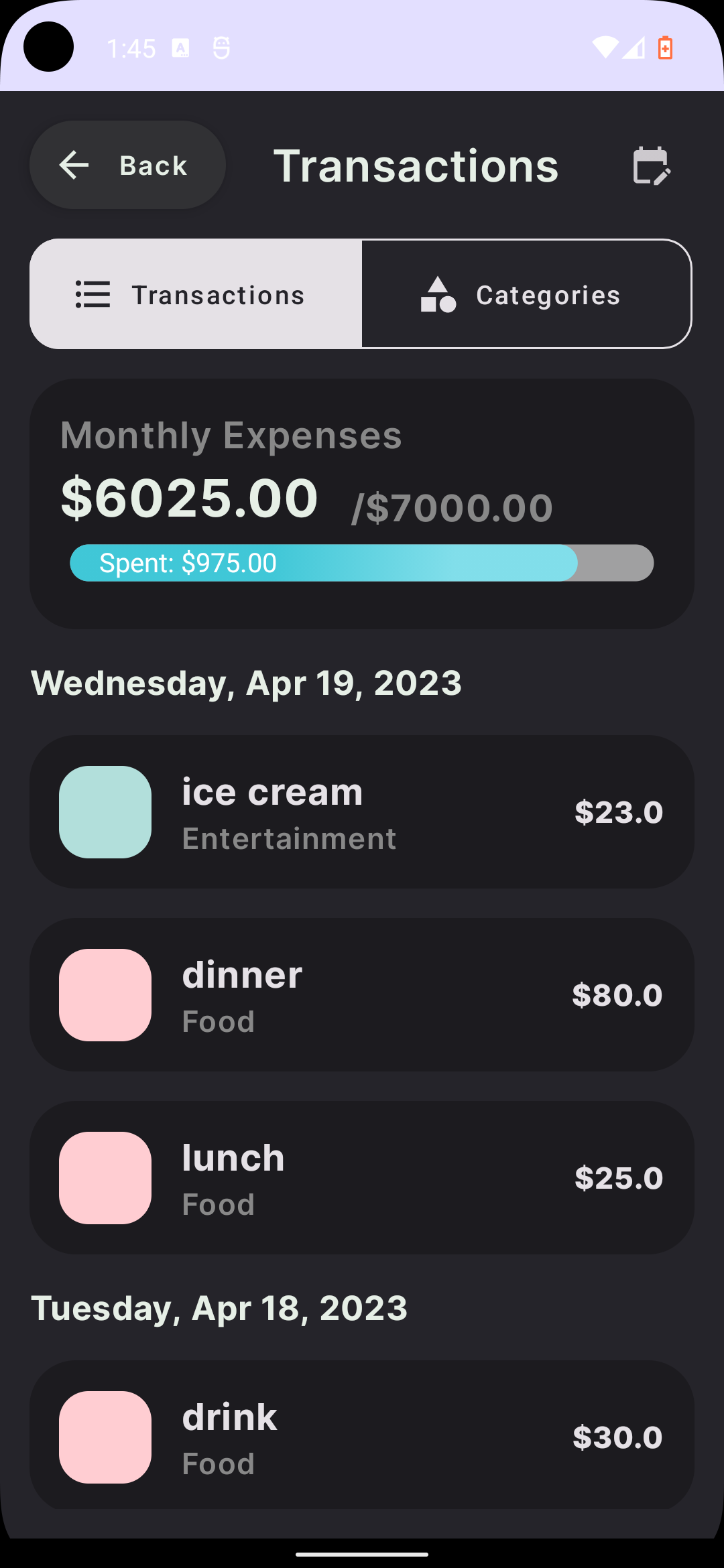Open the ice cream transaction
This screenshot has height=1568, width=724.
pos(362,812)
